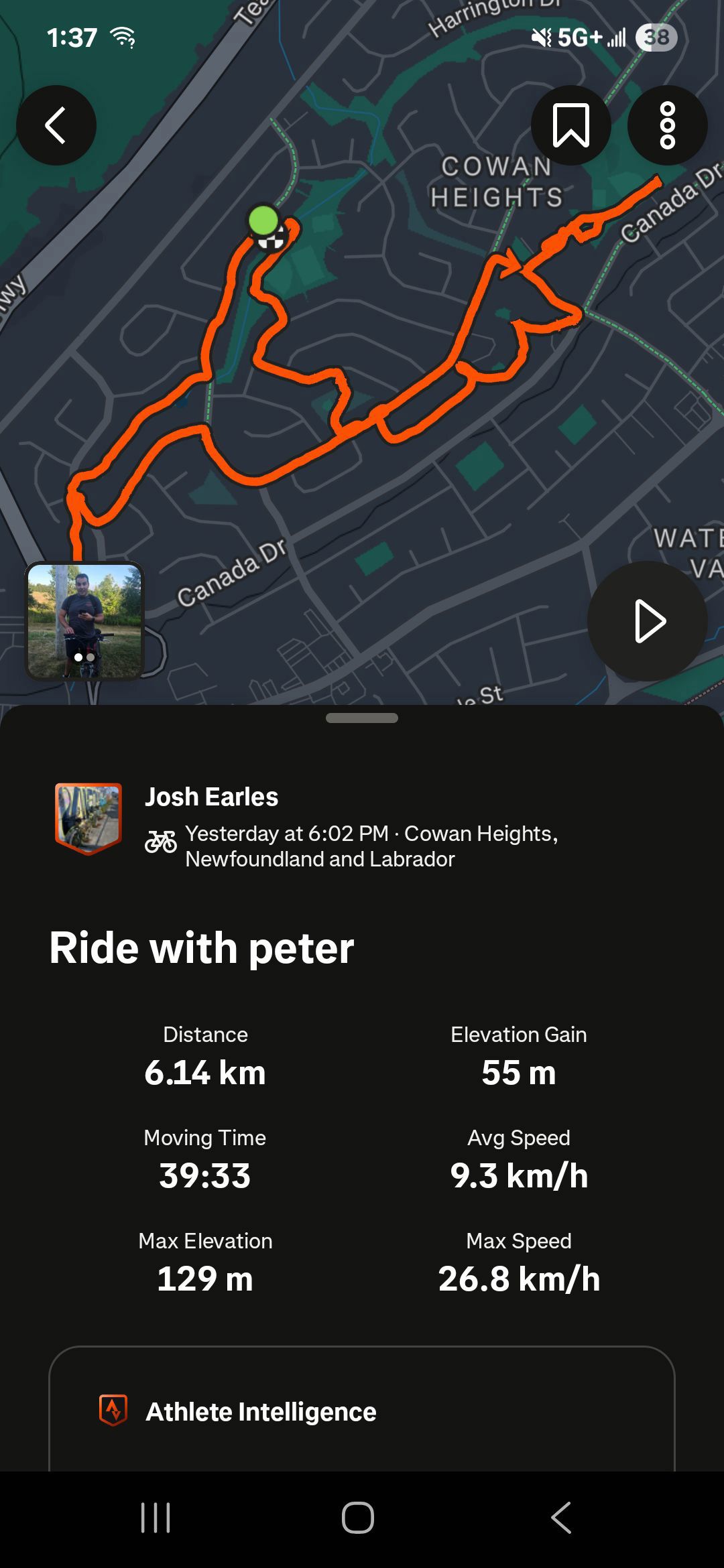Open the three-dot overflow menu
The image size is (724, 1568).
pyautogui.click(x=668, y=125)
